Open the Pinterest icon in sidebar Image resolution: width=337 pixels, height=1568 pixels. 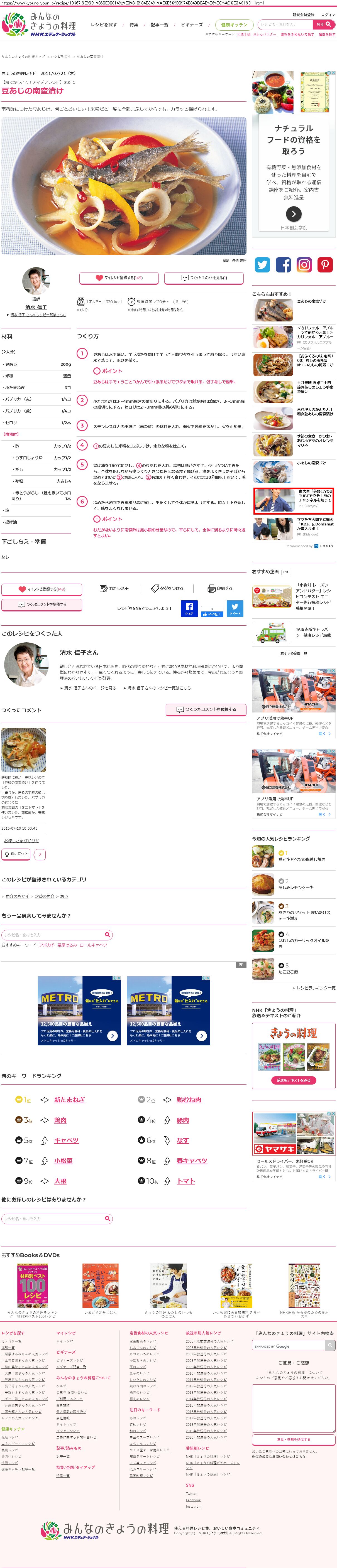pos(325,264)
